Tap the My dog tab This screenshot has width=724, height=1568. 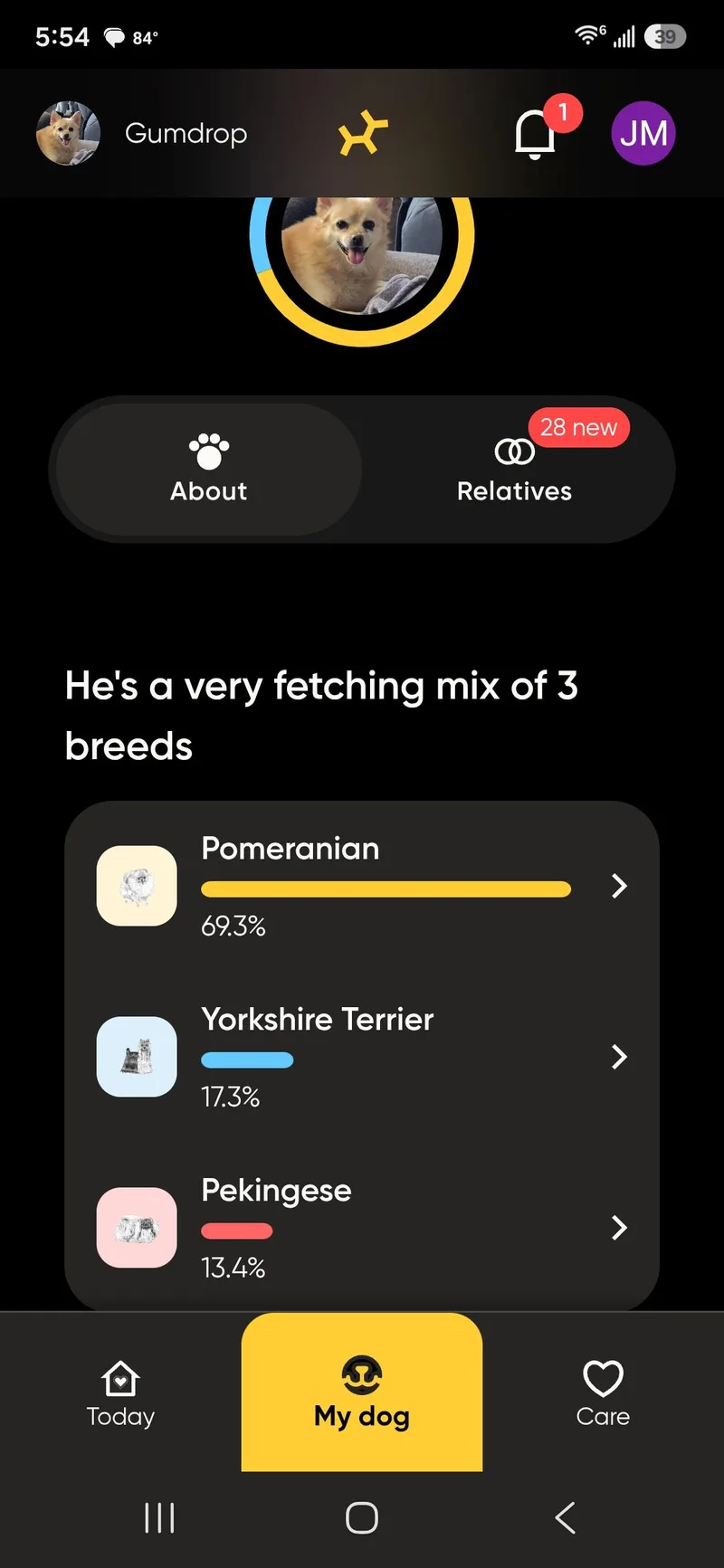click(362, 1393)
